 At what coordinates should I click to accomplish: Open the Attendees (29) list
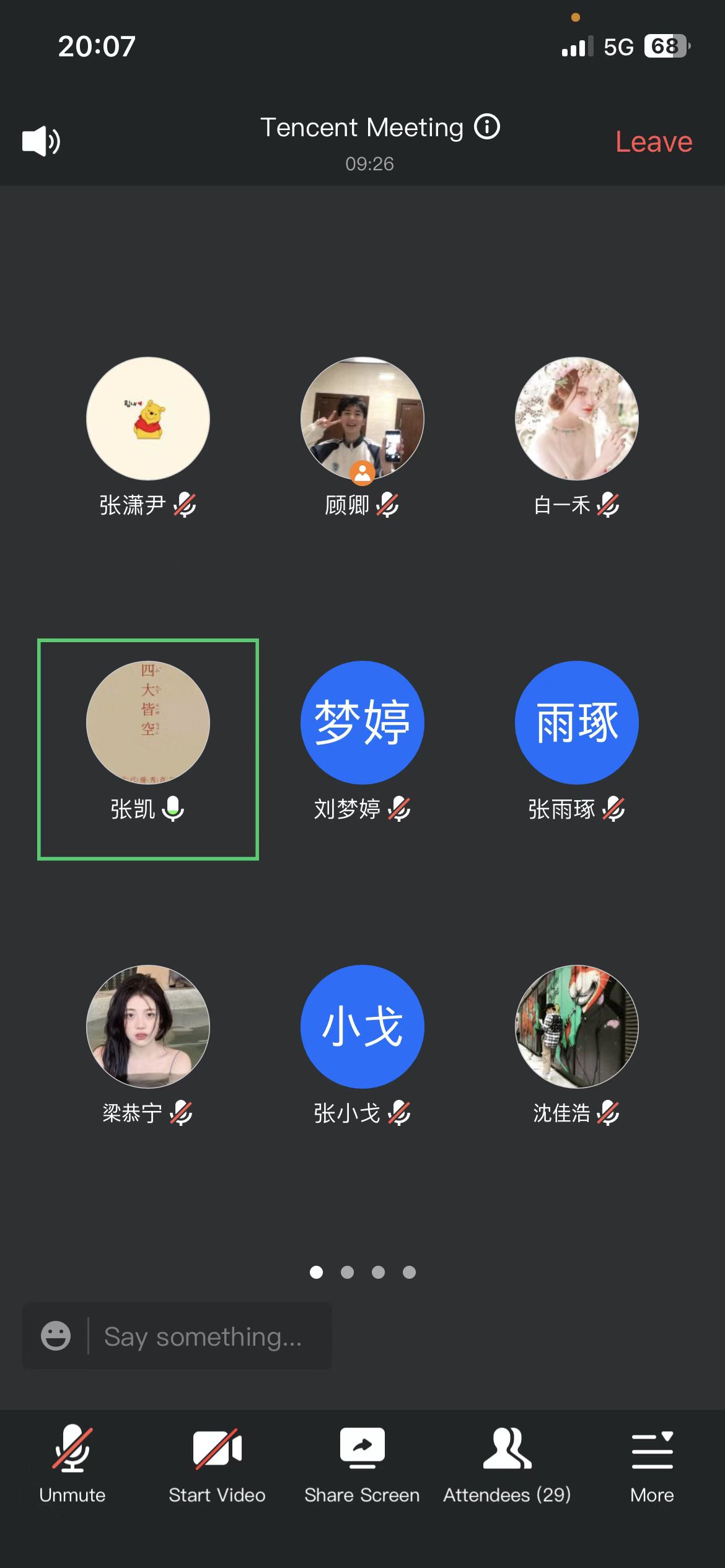click(507, 1465)
